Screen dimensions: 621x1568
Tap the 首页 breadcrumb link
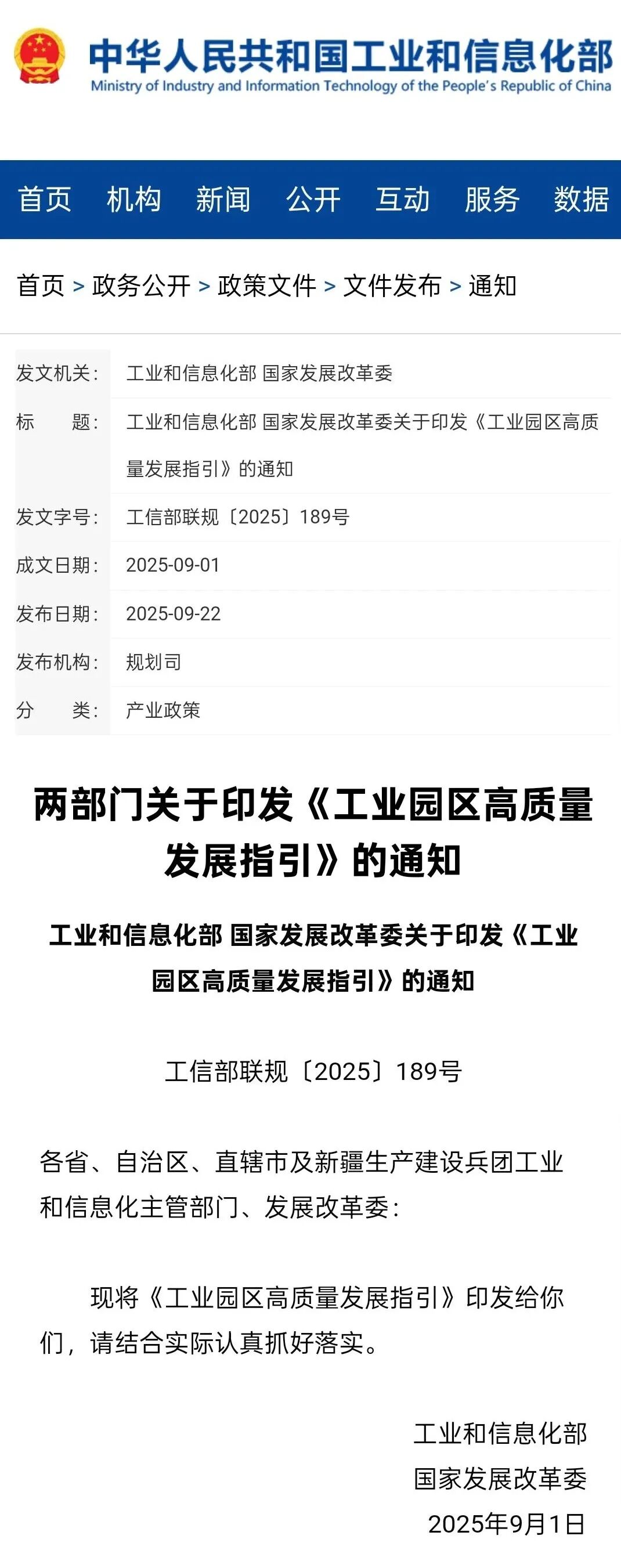pos(41,286)
